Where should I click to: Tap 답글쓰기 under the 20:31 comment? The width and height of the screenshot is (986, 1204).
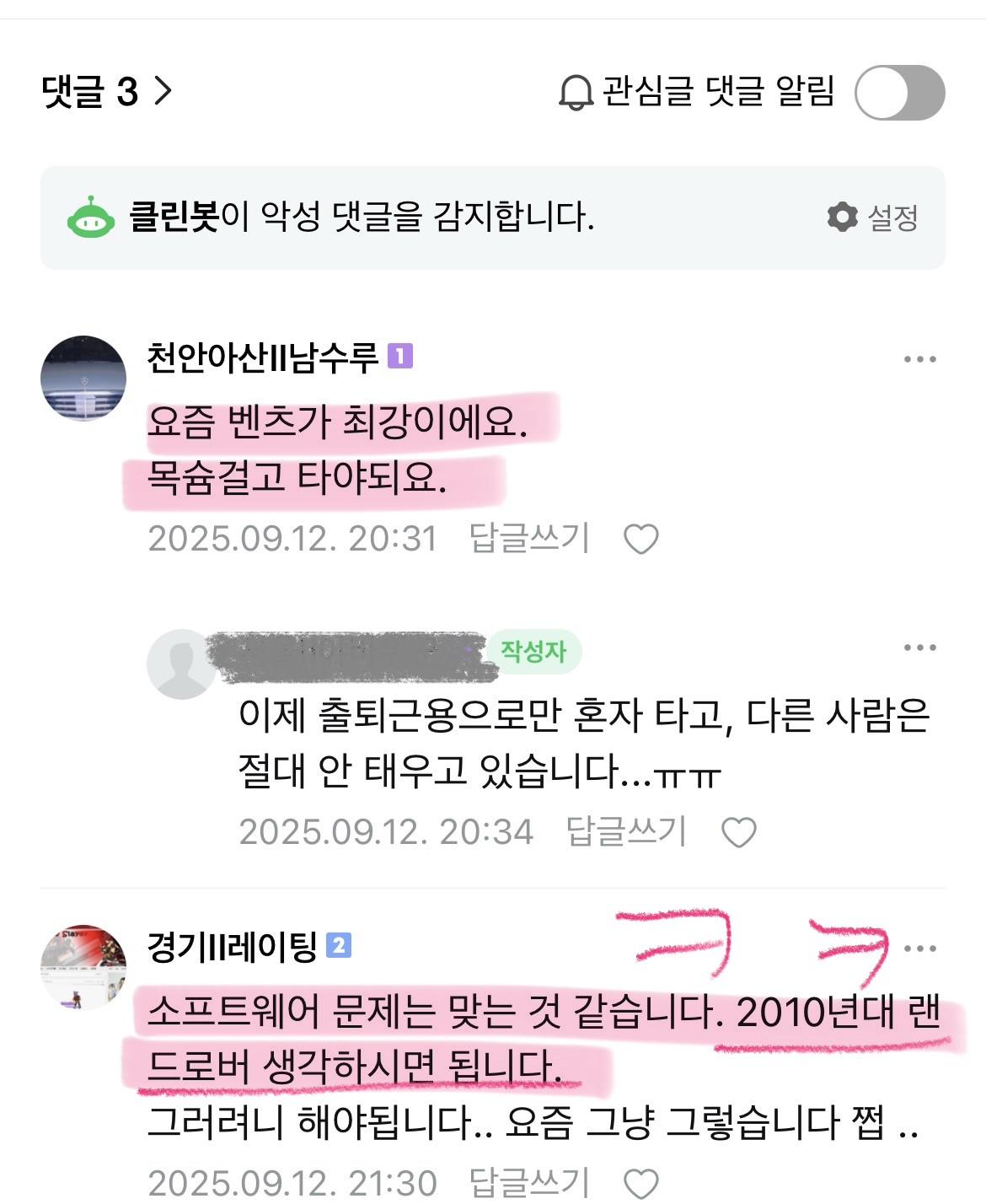[x=528, y=538]
